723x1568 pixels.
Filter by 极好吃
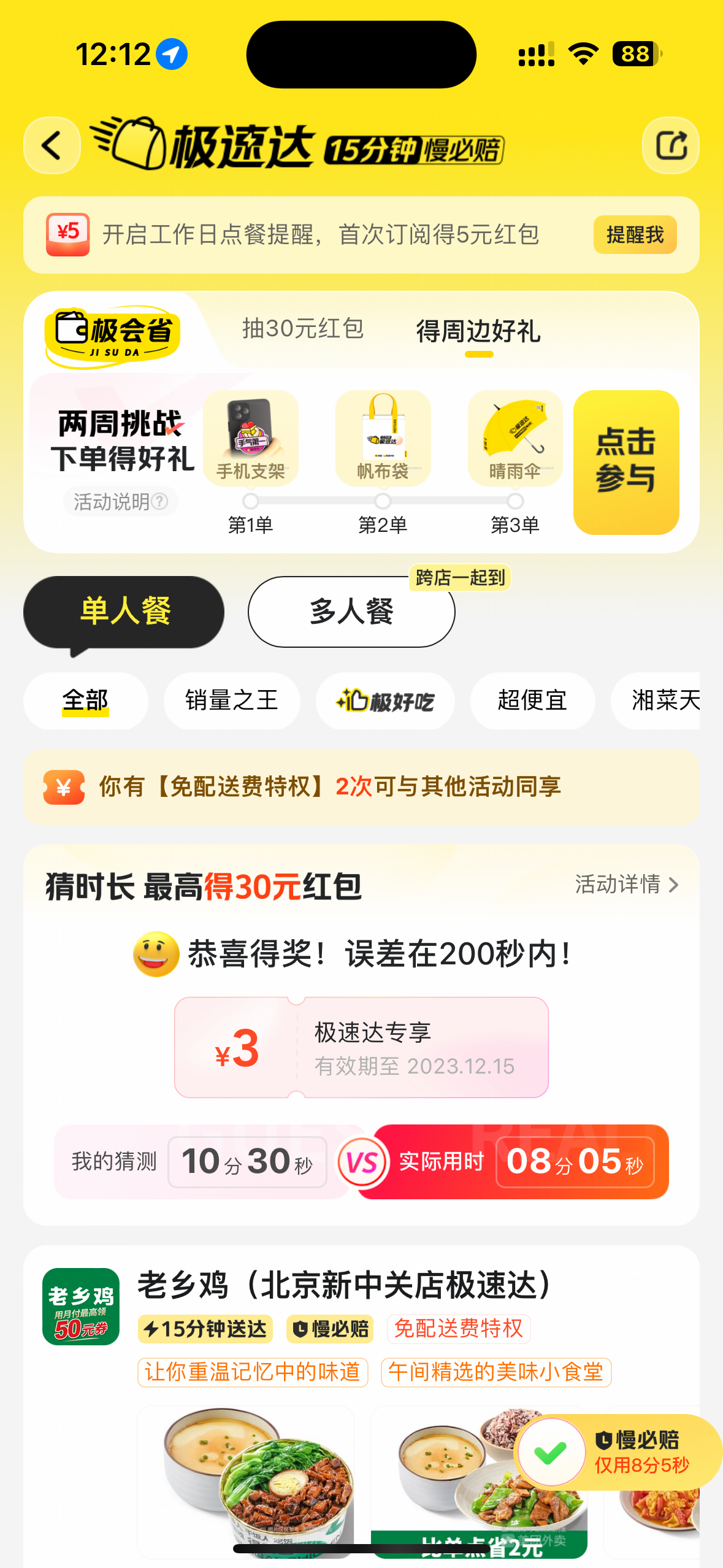[x=385, y=701]
